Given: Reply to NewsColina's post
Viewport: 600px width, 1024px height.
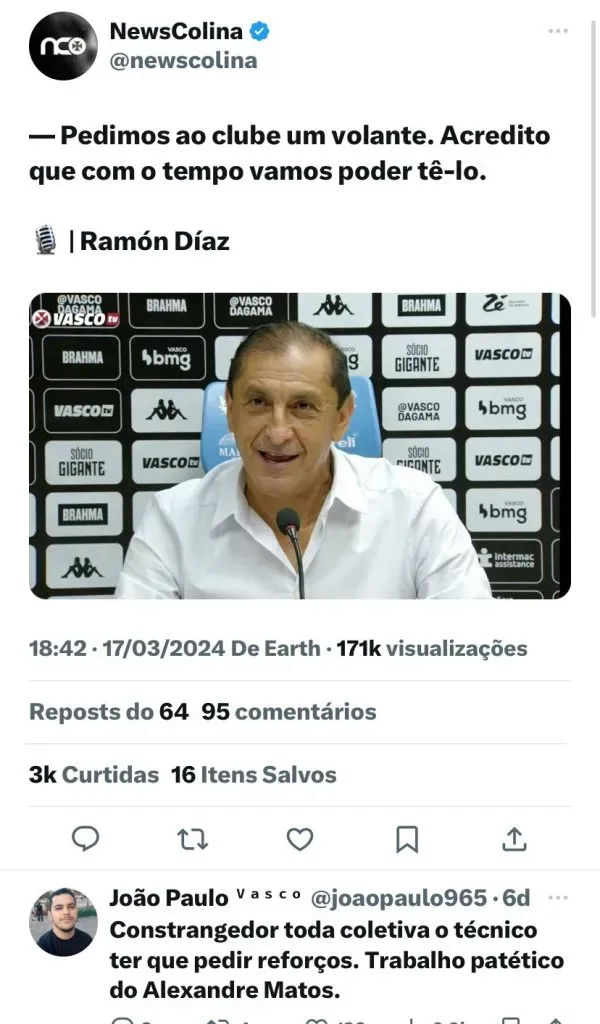Looking at the screenshot, I should point(86,838).
